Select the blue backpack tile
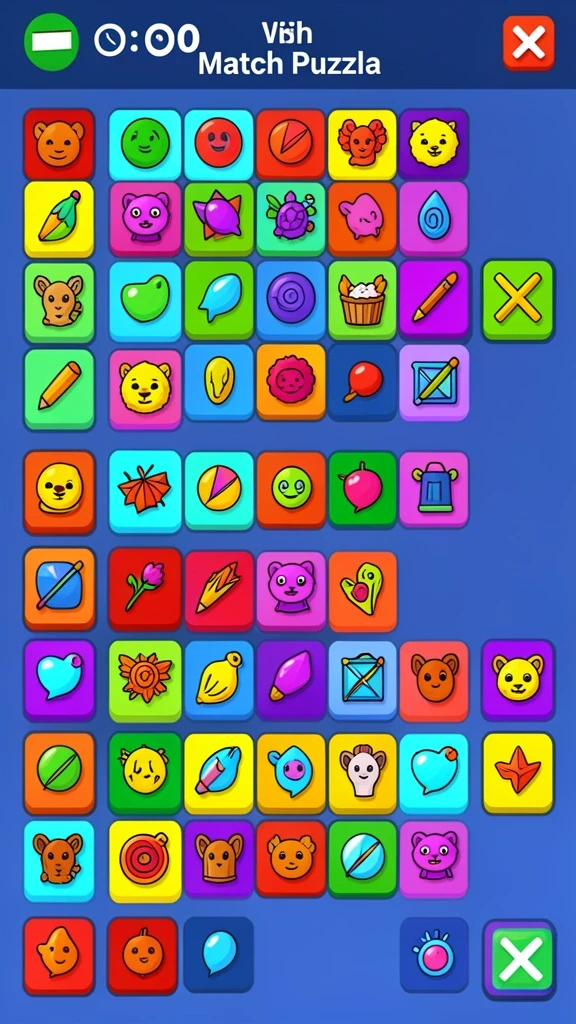 [434, 488]
